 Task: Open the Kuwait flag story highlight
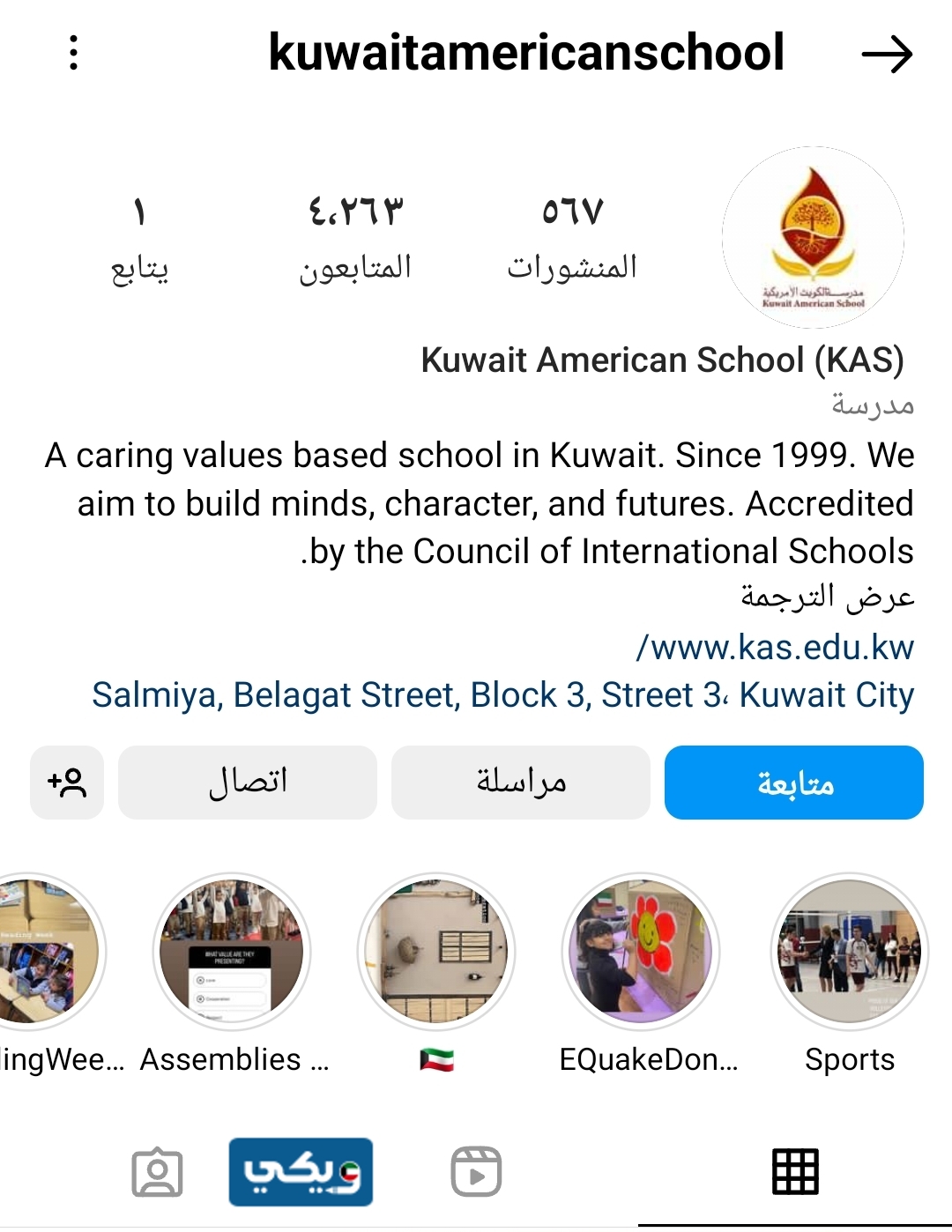pyautogui.click(x=438, y=951)
